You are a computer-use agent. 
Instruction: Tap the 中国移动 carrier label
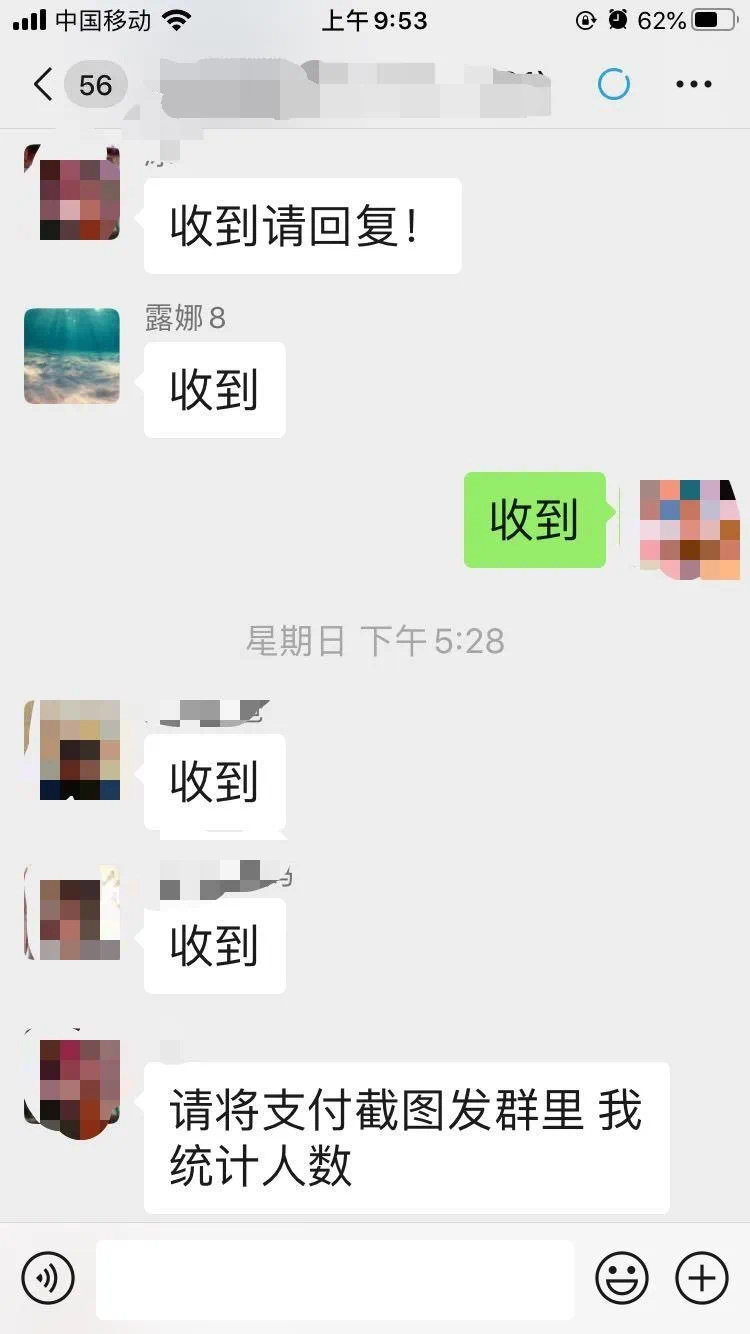pyautogui.click(x=100, y=18)
